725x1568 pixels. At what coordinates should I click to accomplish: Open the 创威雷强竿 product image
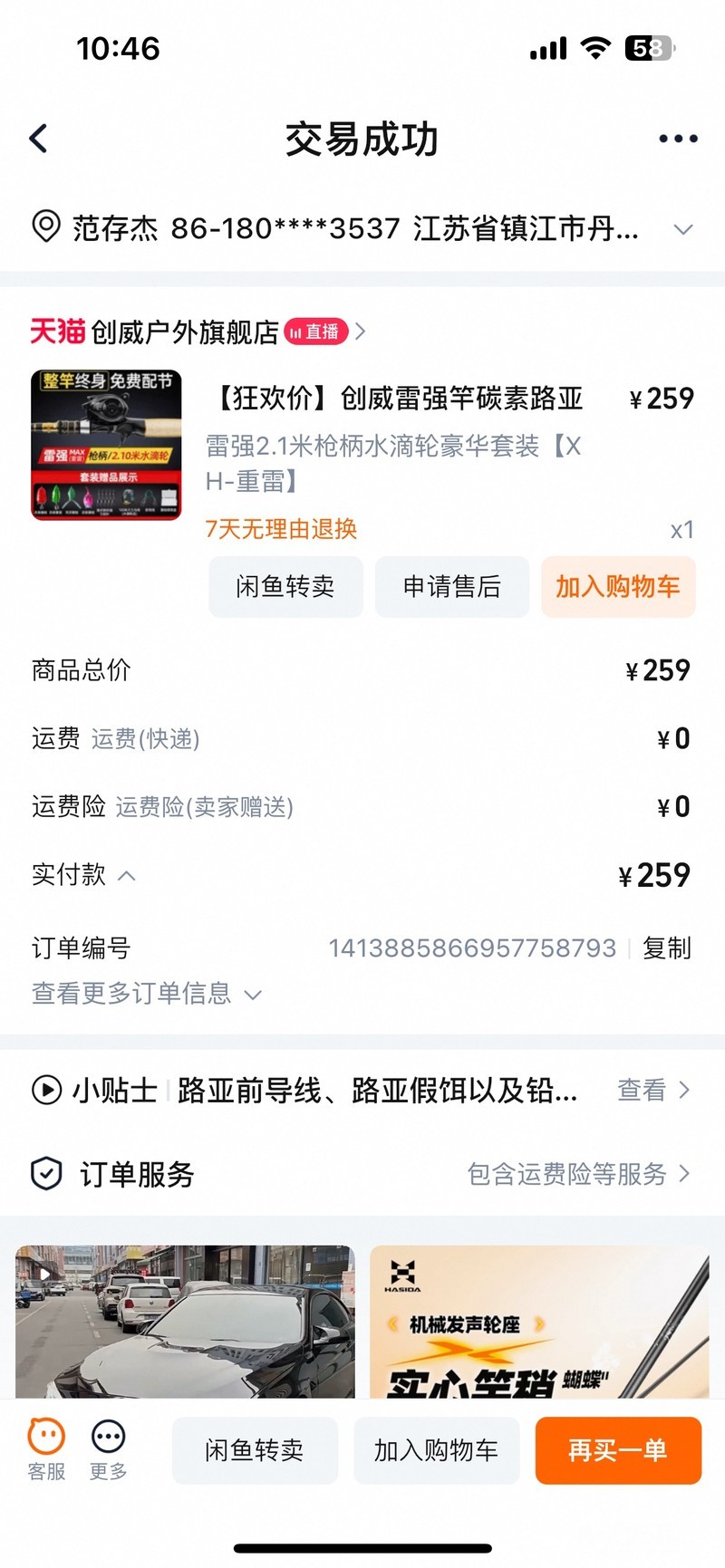(106, 445)
